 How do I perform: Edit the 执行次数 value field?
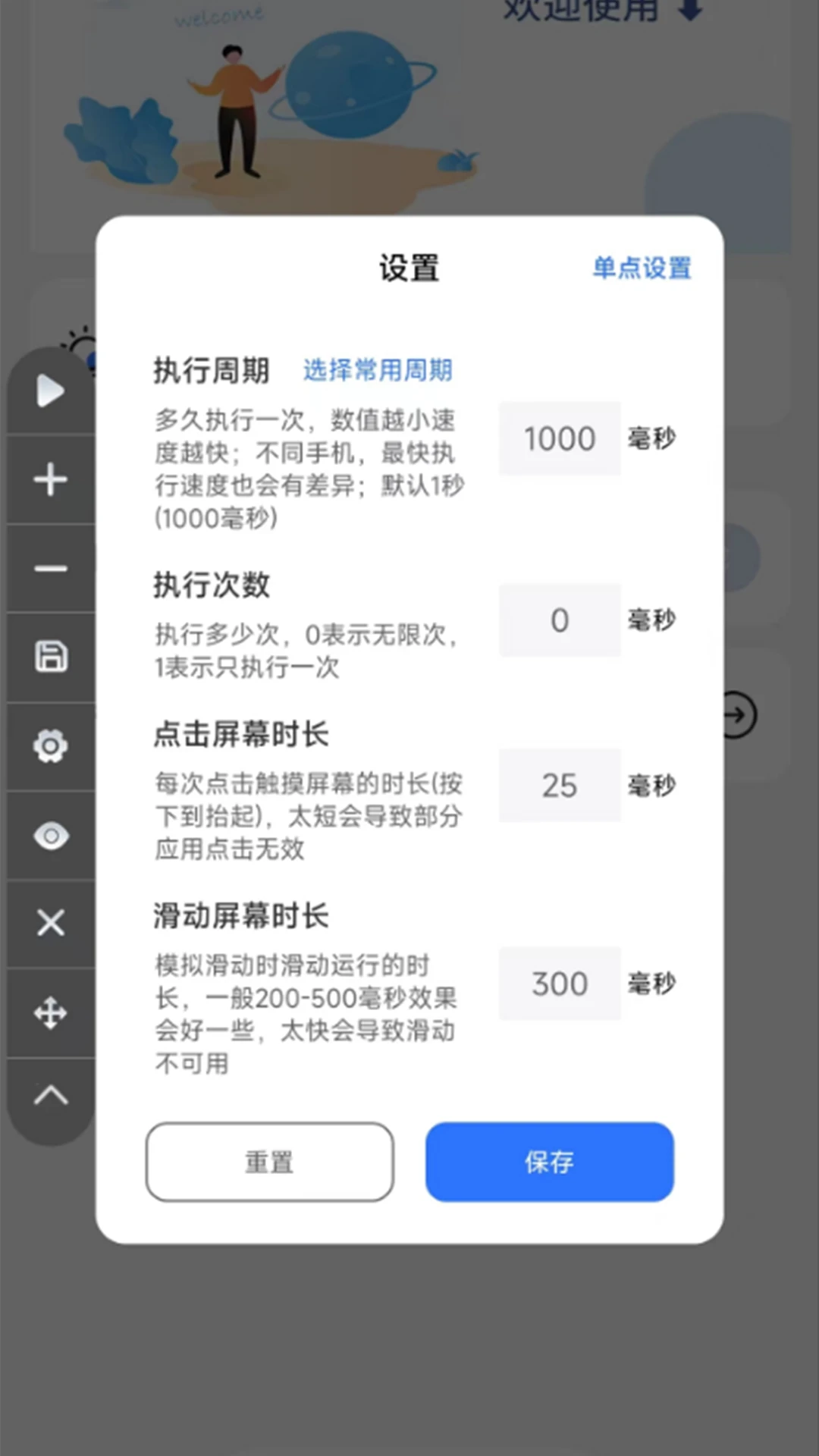pos(560,620)
